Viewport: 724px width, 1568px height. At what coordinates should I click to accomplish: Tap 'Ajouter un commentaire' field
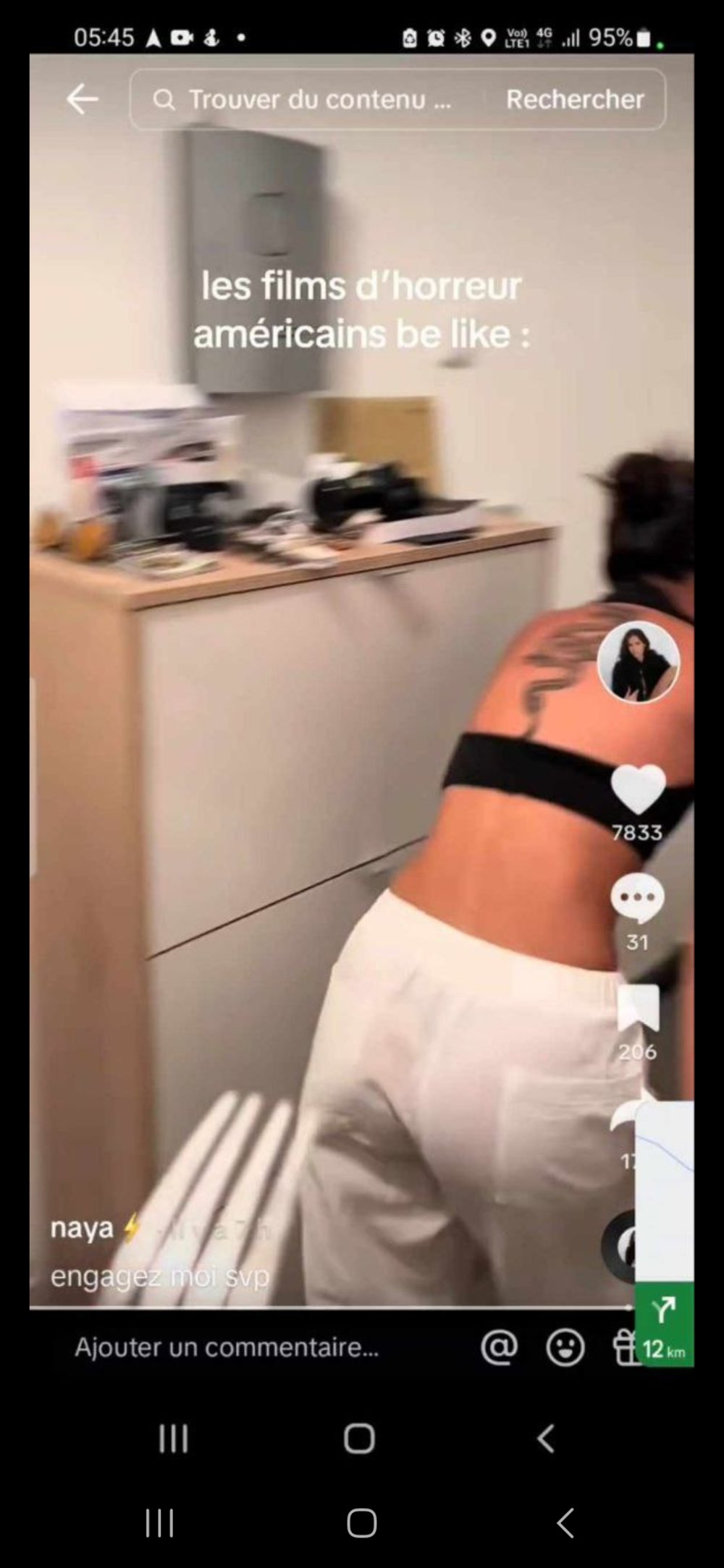pos(226,1347)
